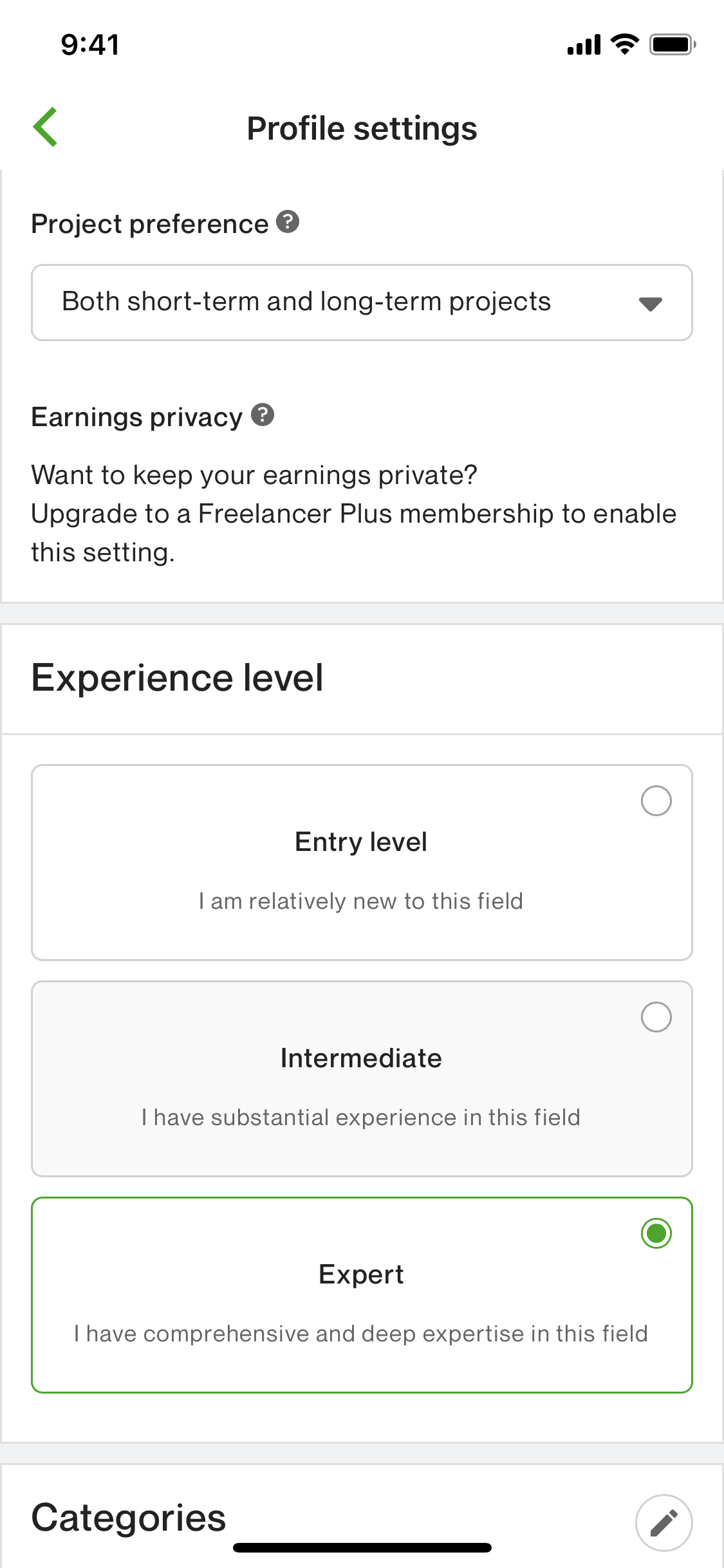This screenshot has height=1568, width=724.
Task: Choose Intermediate experience level
Action: (x=362, y=1079)
